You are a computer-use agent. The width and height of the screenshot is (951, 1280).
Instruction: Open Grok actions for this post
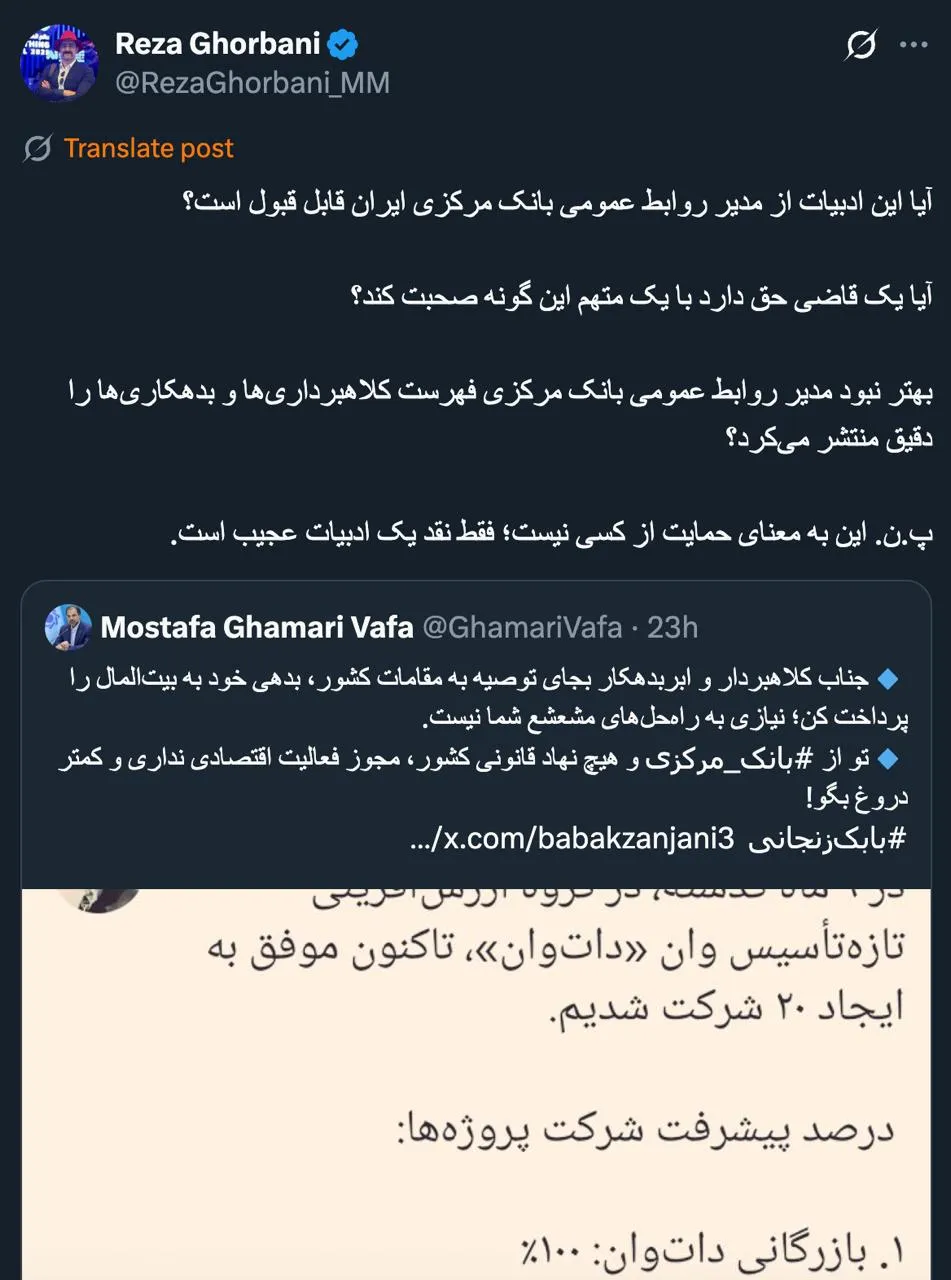tap(861, 45)
